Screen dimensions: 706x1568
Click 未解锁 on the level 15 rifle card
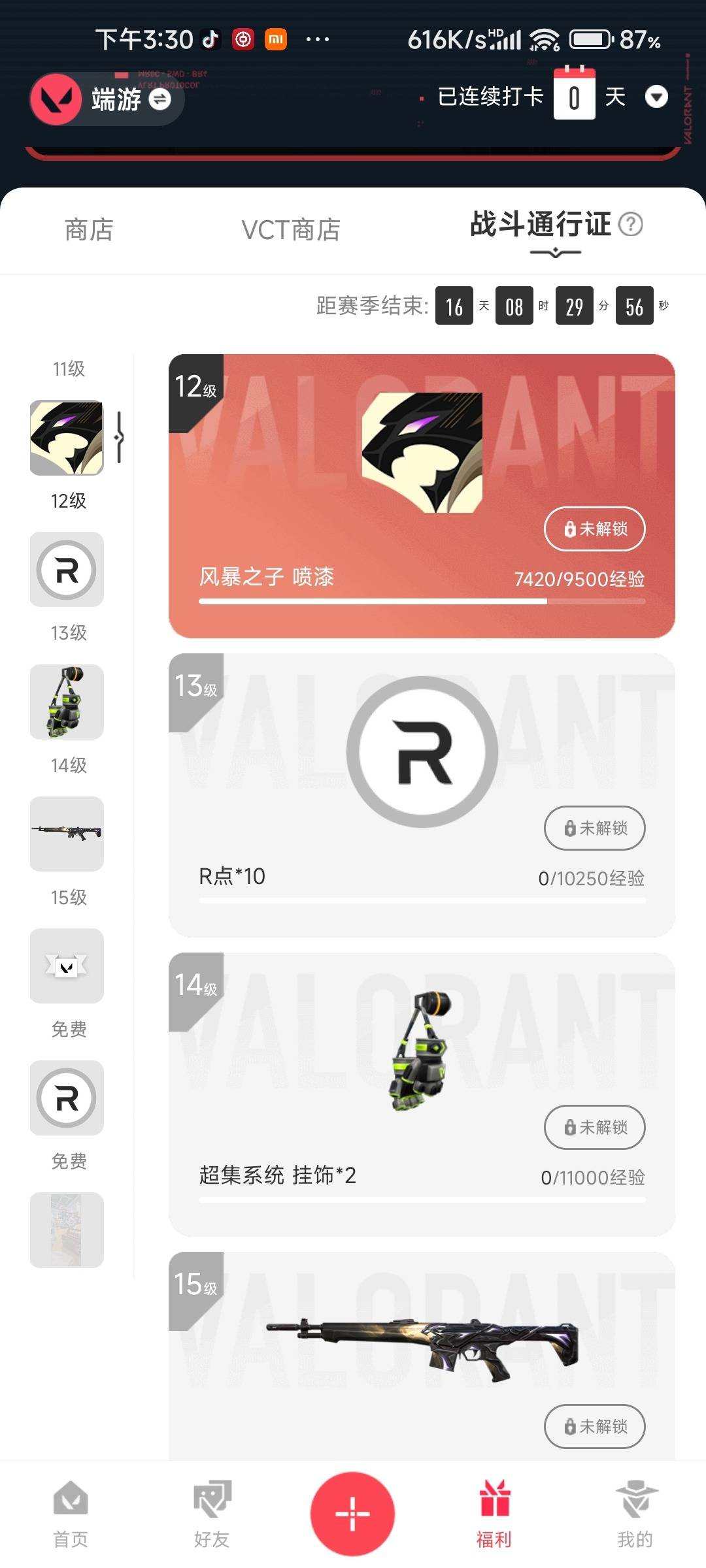pyautogui.click(x=594, y=1427)
